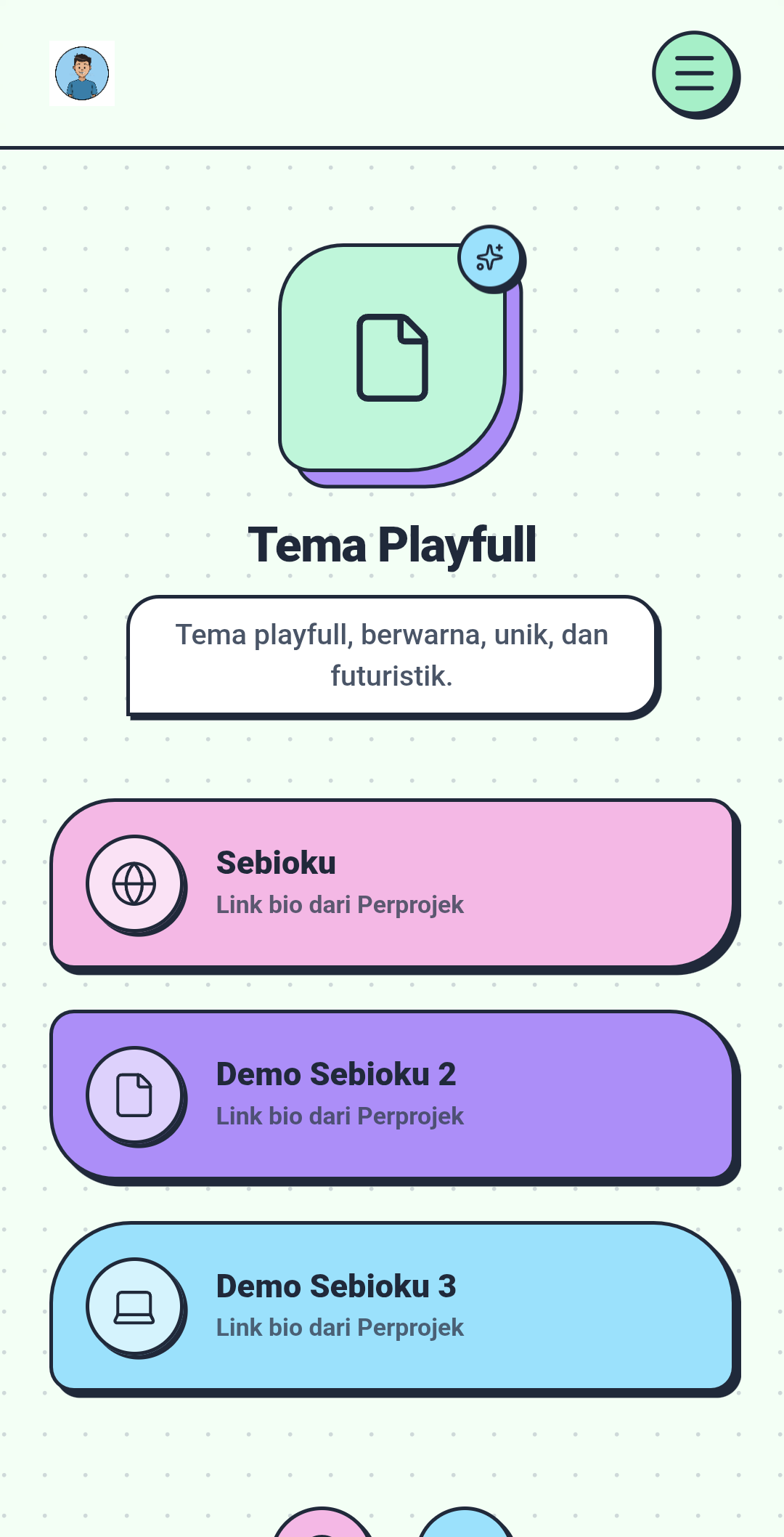Tap the profile avatar logo
Screen dimensions: 784x1537
click(82, 73)
